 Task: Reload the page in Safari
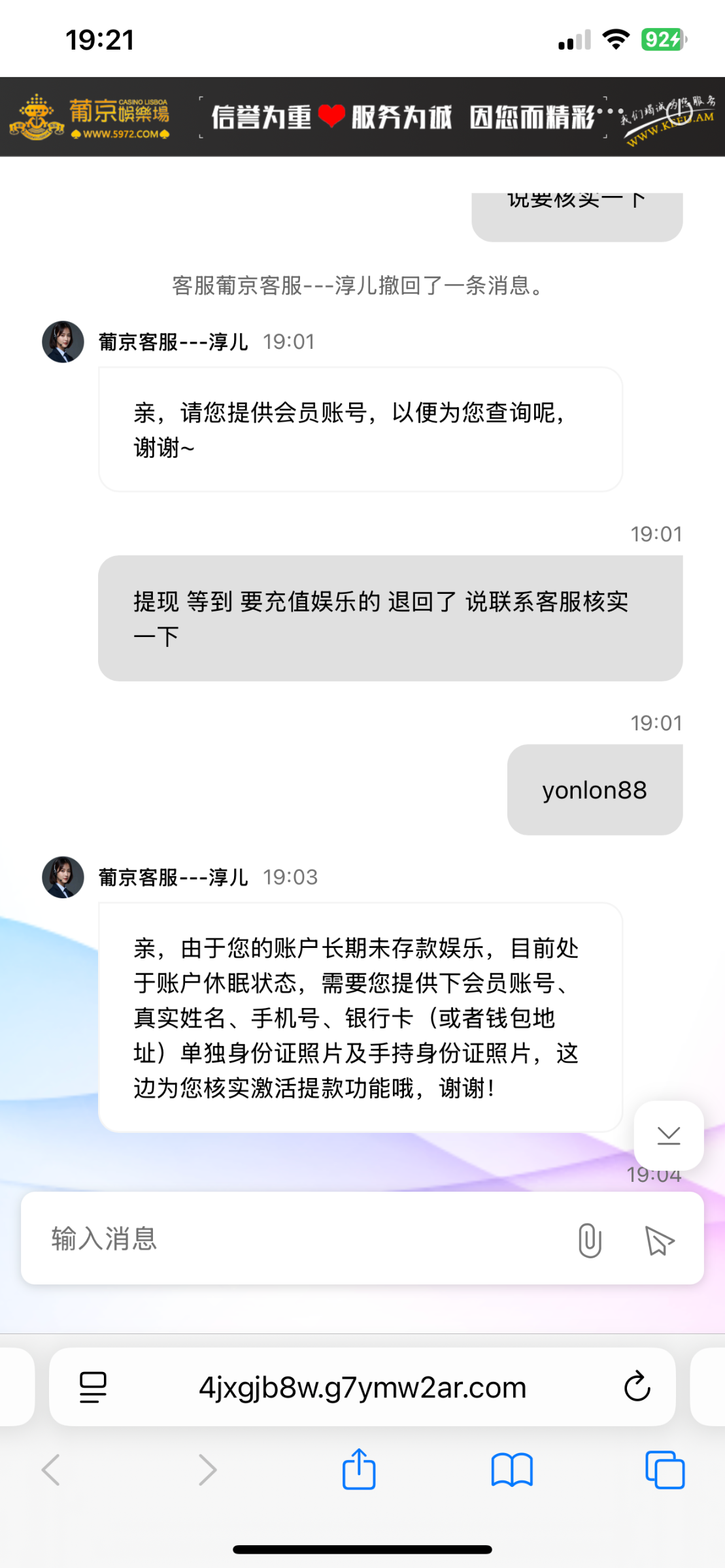click(x=637, y=1386)
